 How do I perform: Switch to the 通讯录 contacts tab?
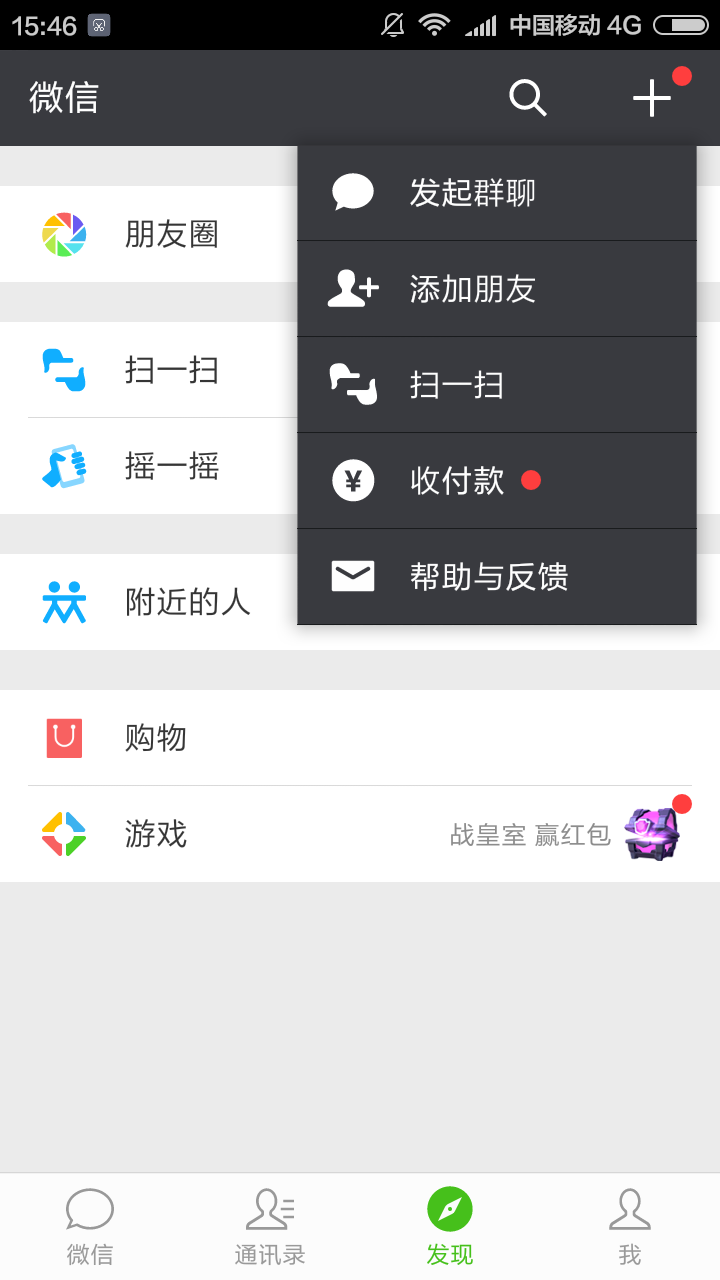(270, 1227)
